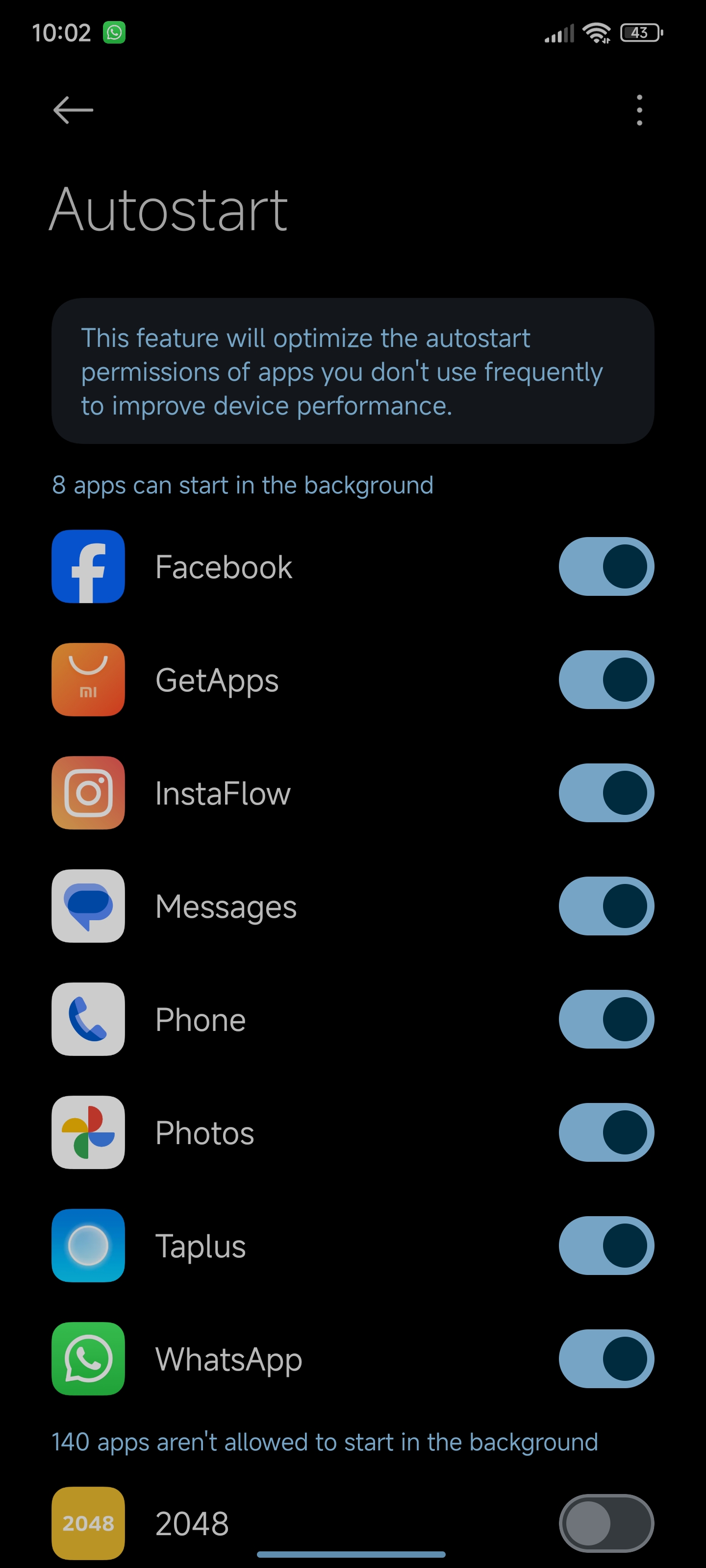Enable autostart for 2048
This screenshot has height=1568, width=706.
(x=606, y=1523)
